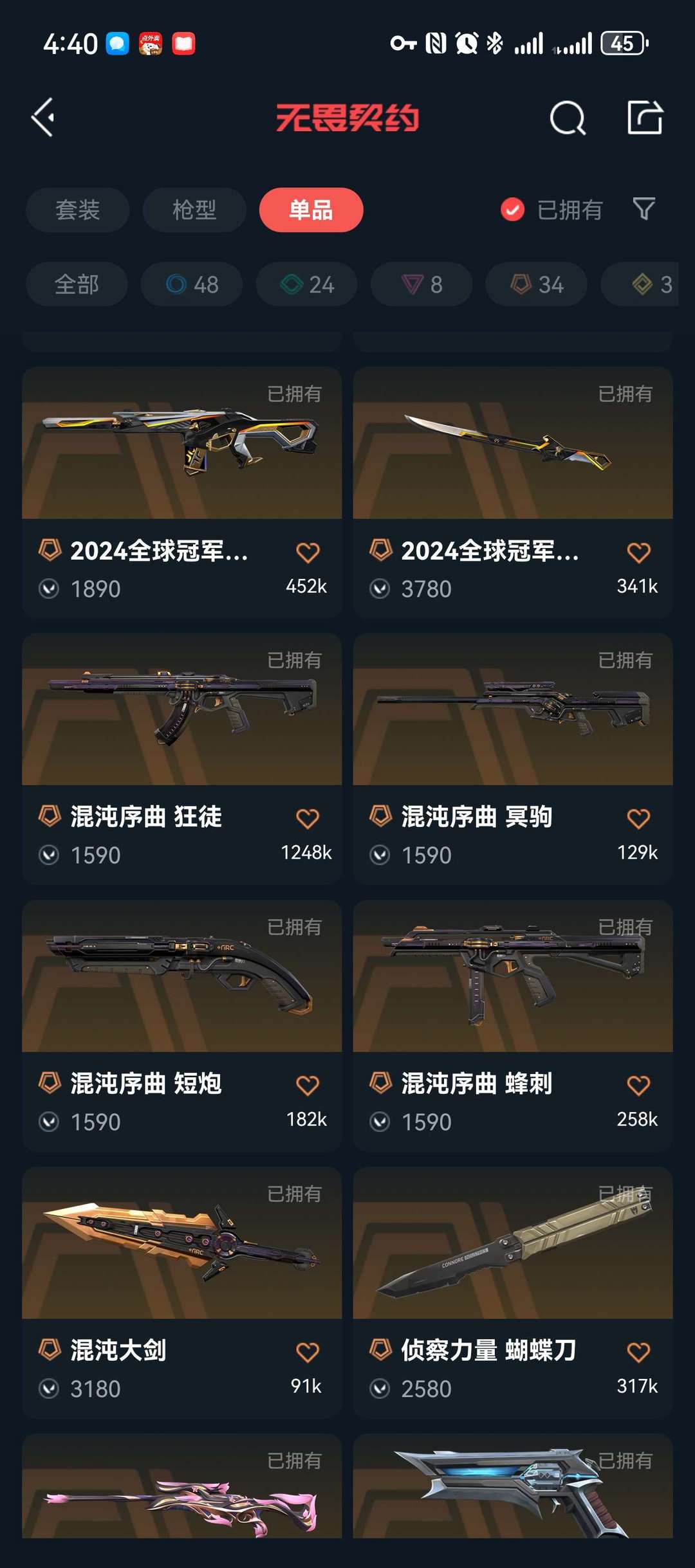
Task: Open the 混沌序曲 冥驹 skin card
Action: coord(513,759)
